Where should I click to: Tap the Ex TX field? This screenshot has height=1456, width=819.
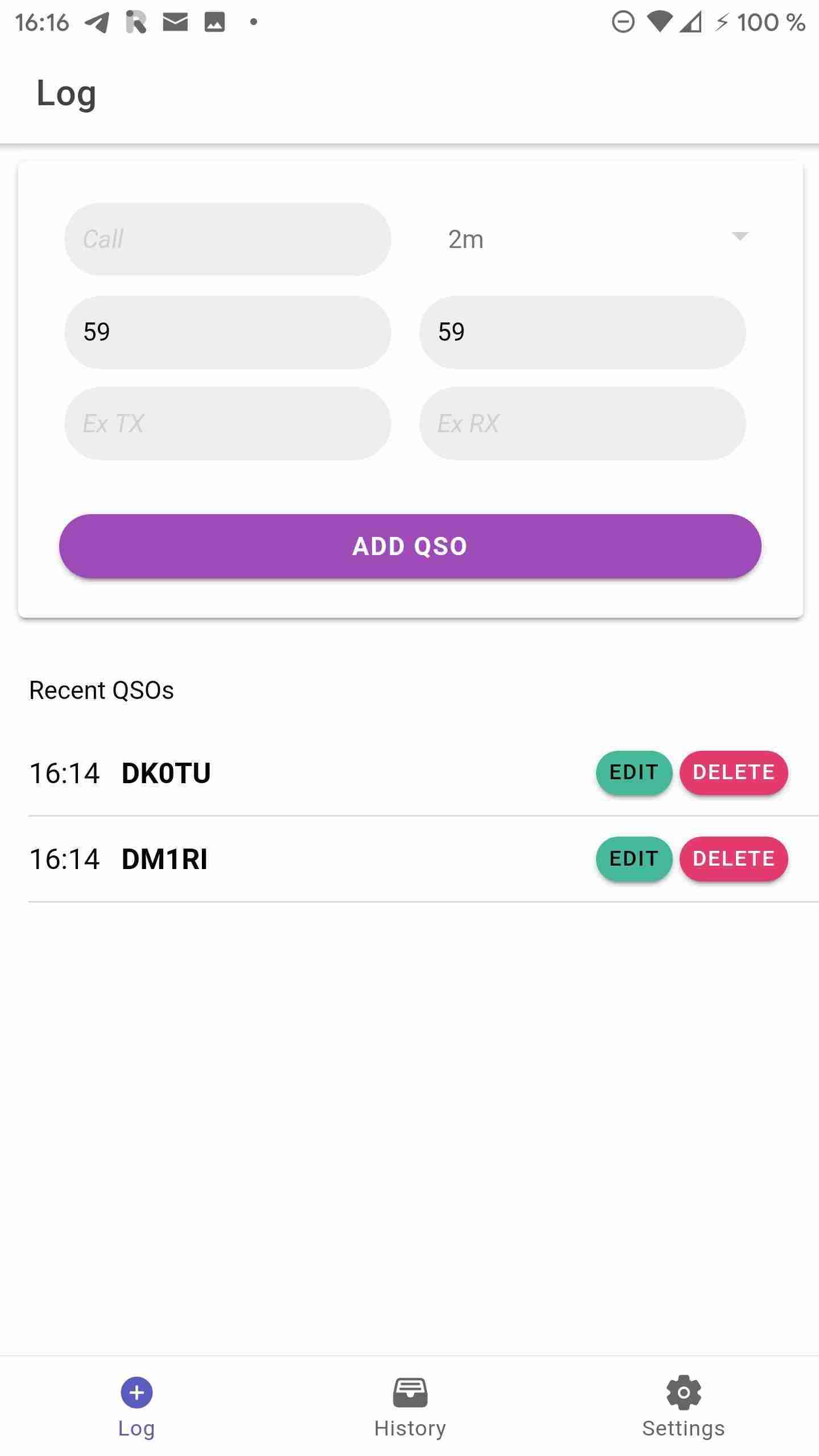click(x=227, y=424)
